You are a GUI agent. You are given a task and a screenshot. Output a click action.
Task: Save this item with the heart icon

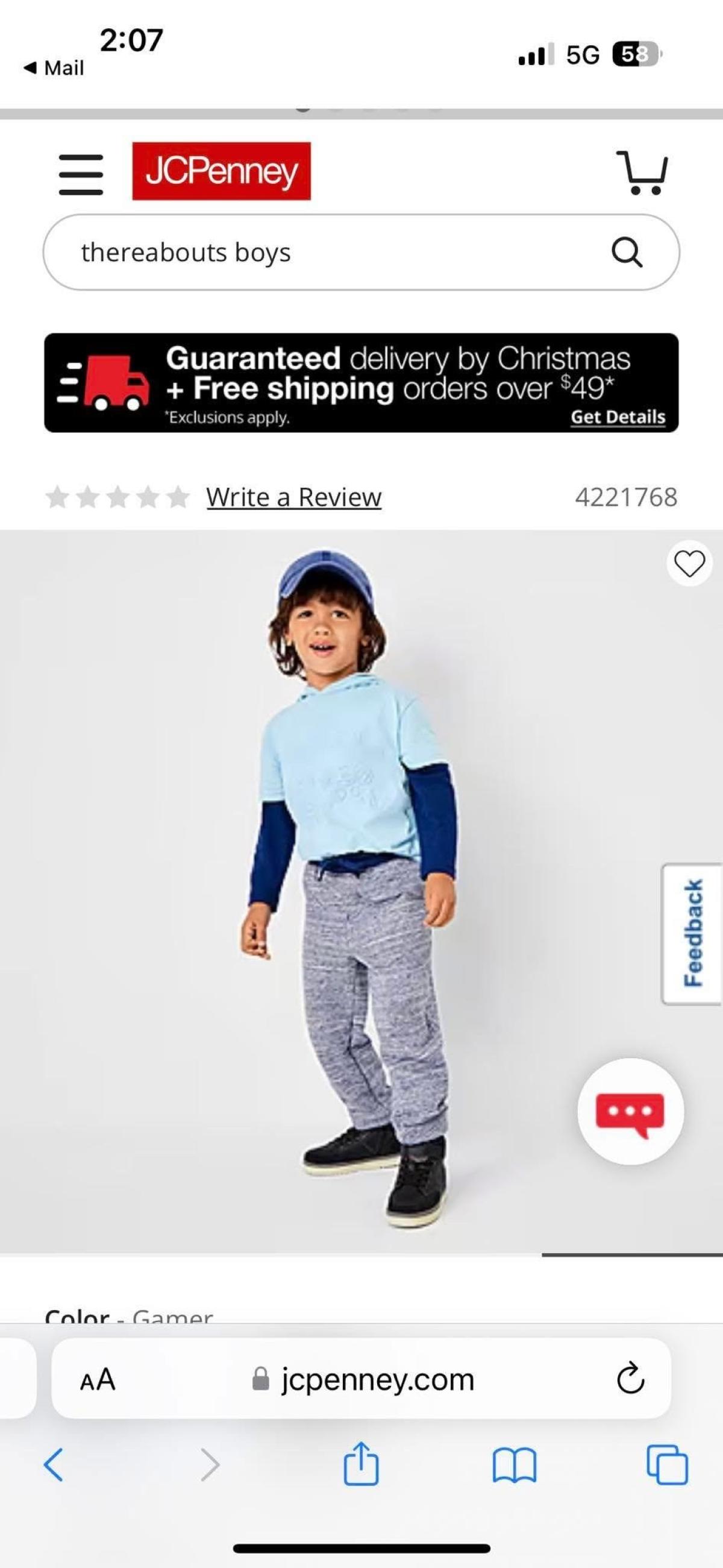(689, 563)
